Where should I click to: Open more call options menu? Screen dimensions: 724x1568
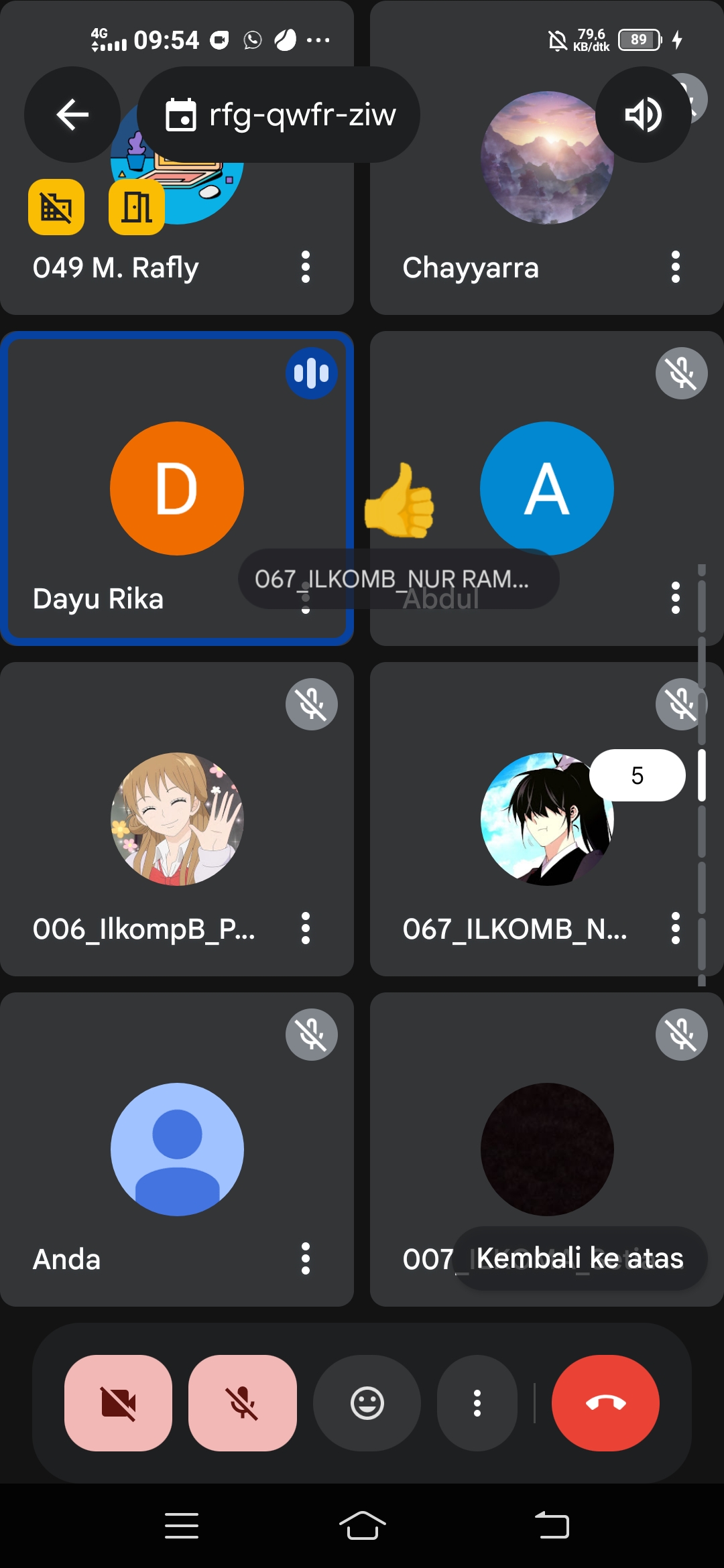coord(477,1403)
